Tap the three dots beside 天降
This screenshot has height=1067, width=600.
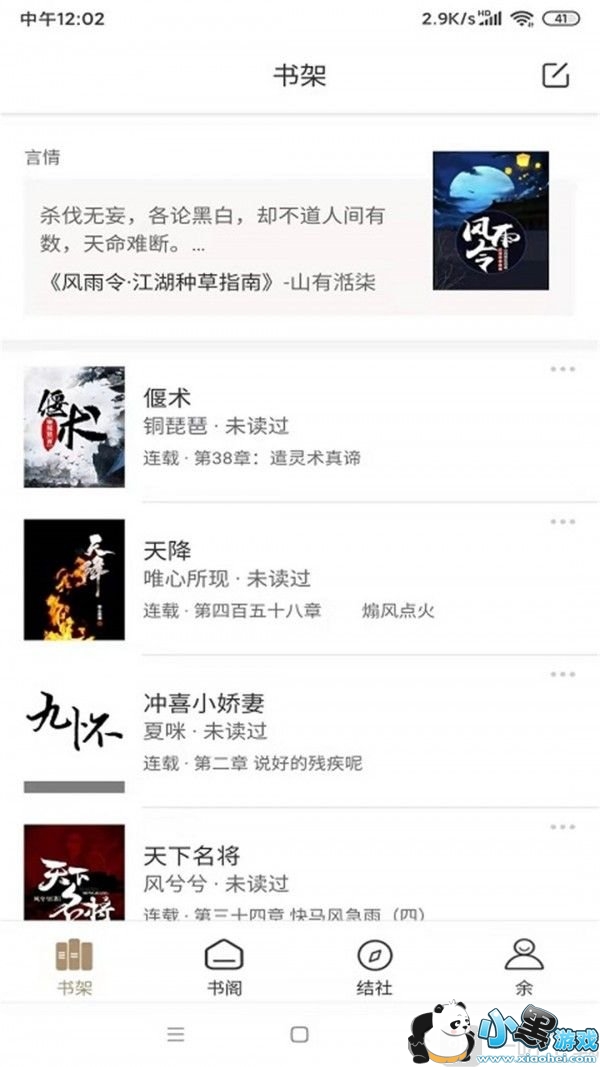(562, 522)
